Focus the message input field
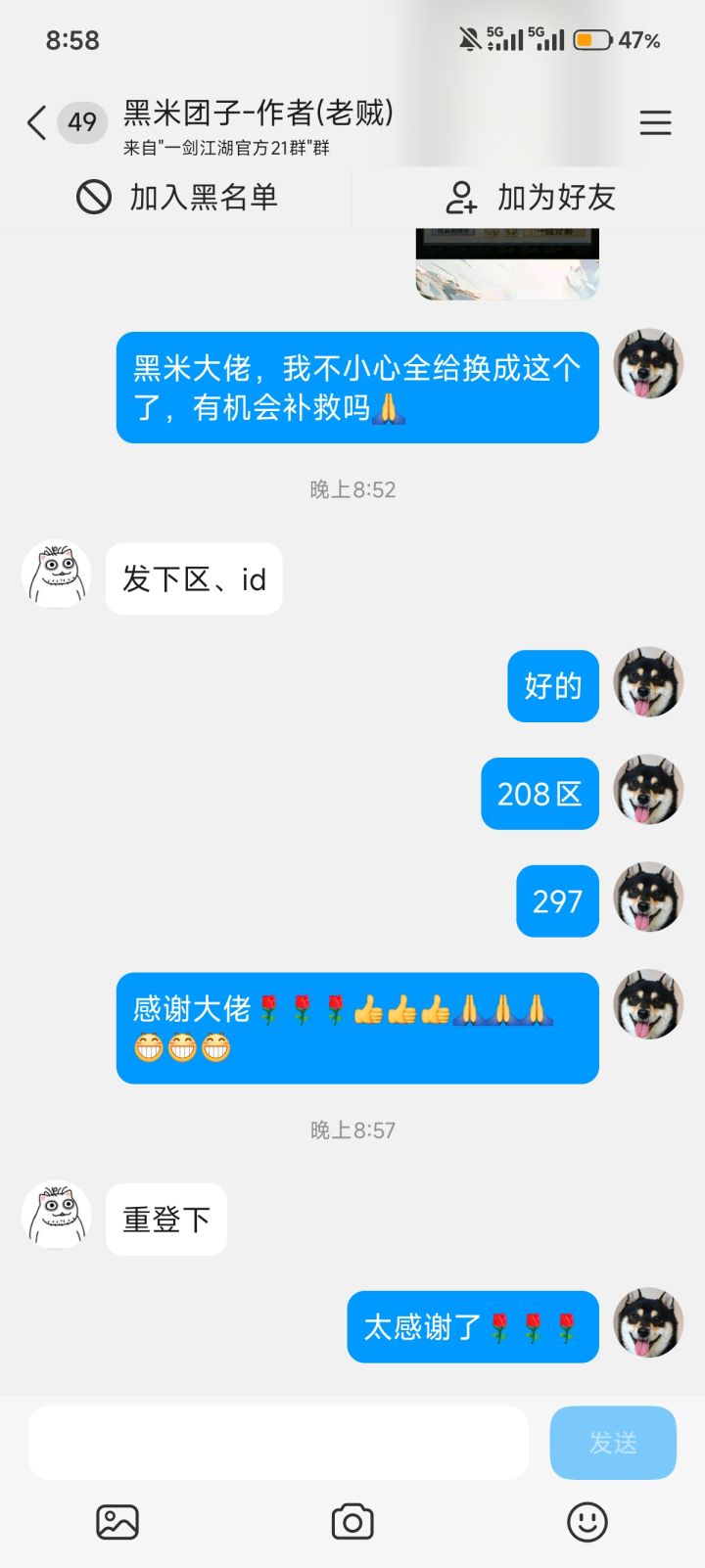The width and height of the screenshot is (705, 1568). (278, 1443)
